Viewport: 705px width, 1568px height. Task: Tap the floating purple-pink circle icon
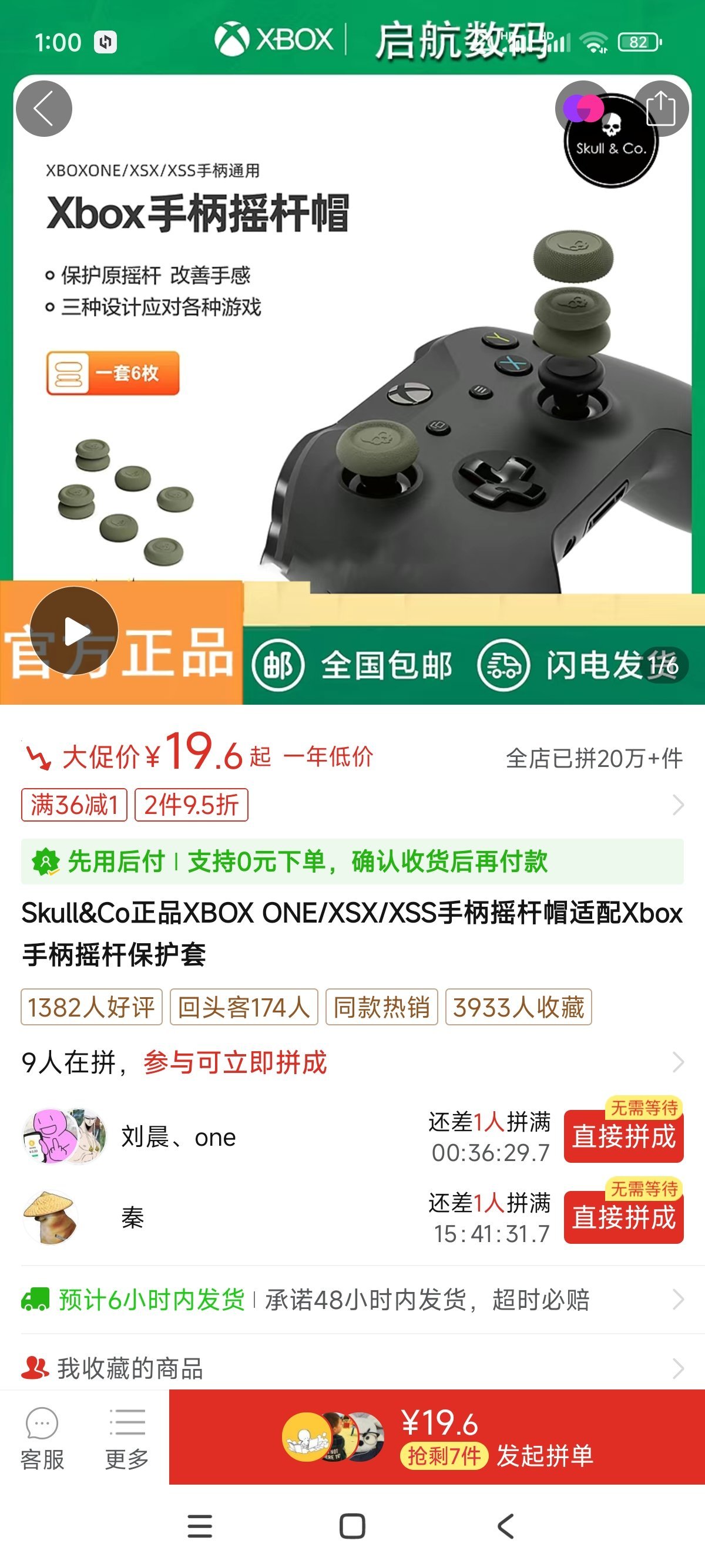[583, 109]
